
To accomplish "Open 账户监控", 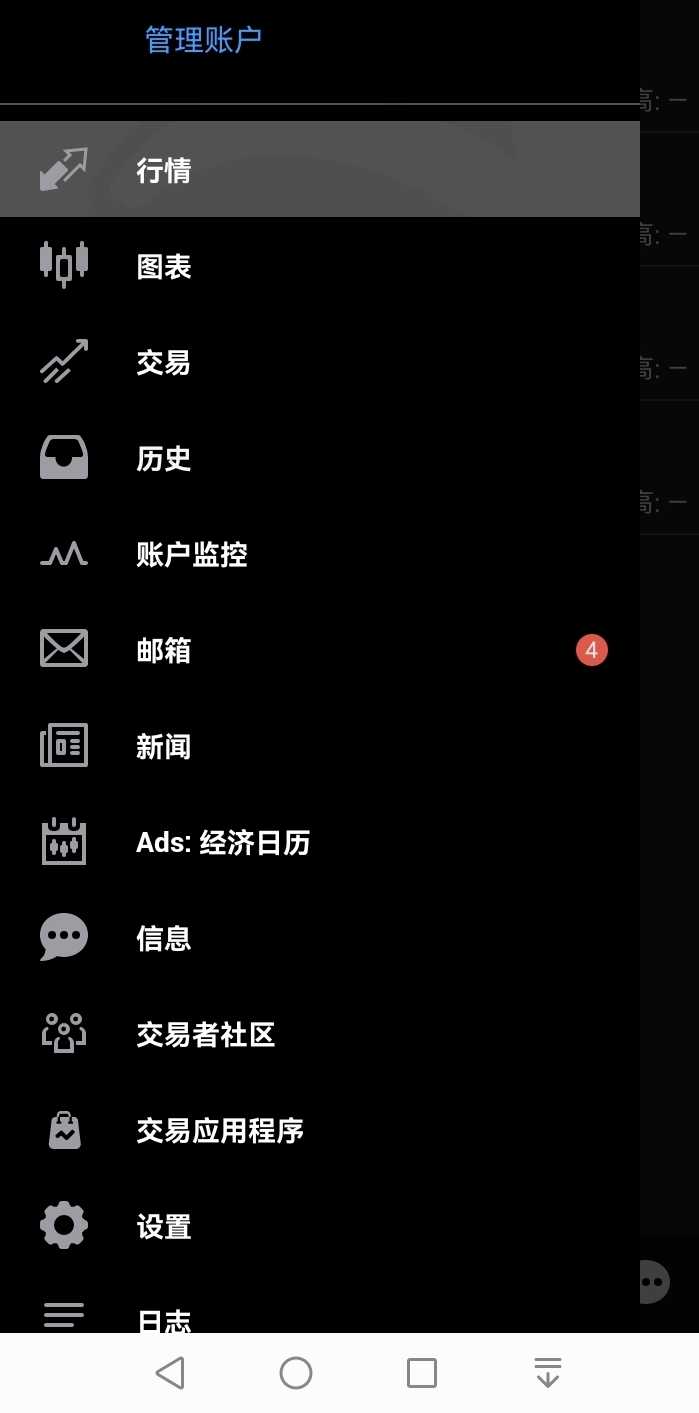I will [x=320, y=554].
